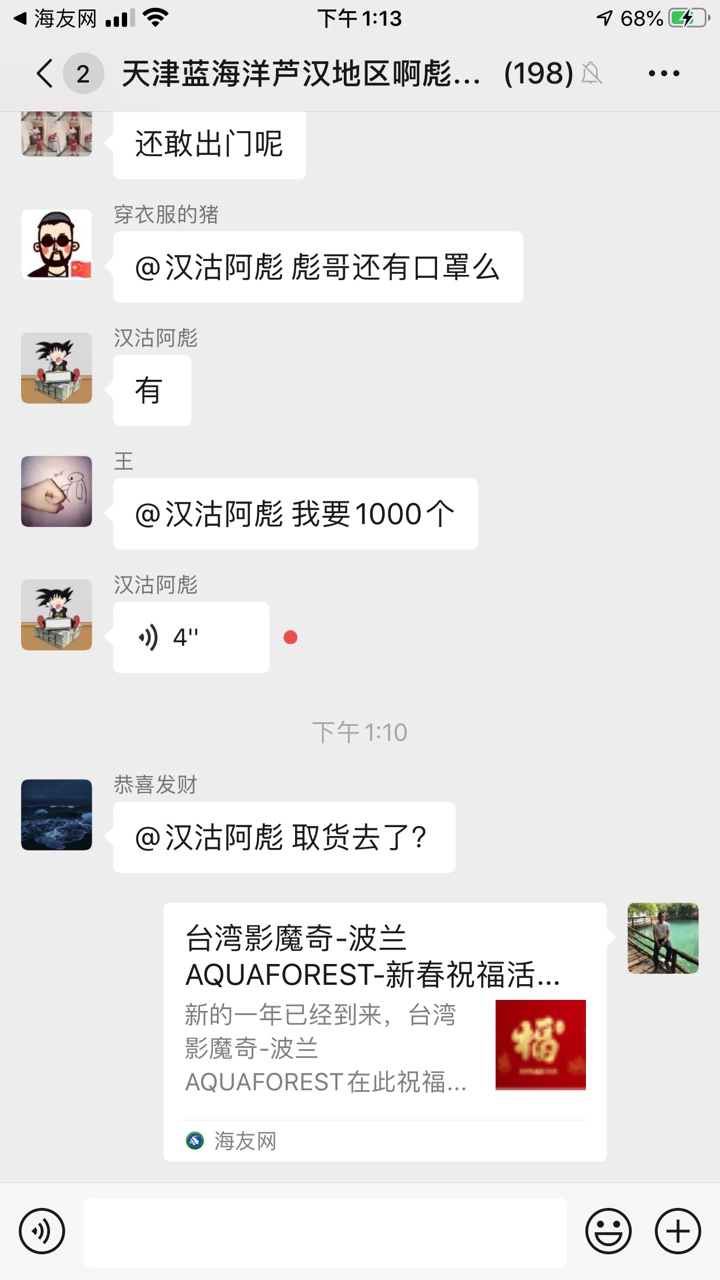Open 恭喜发财's profile avatar
The width and height of the screenshot is (720, 1280).
[x=57, y=815]
